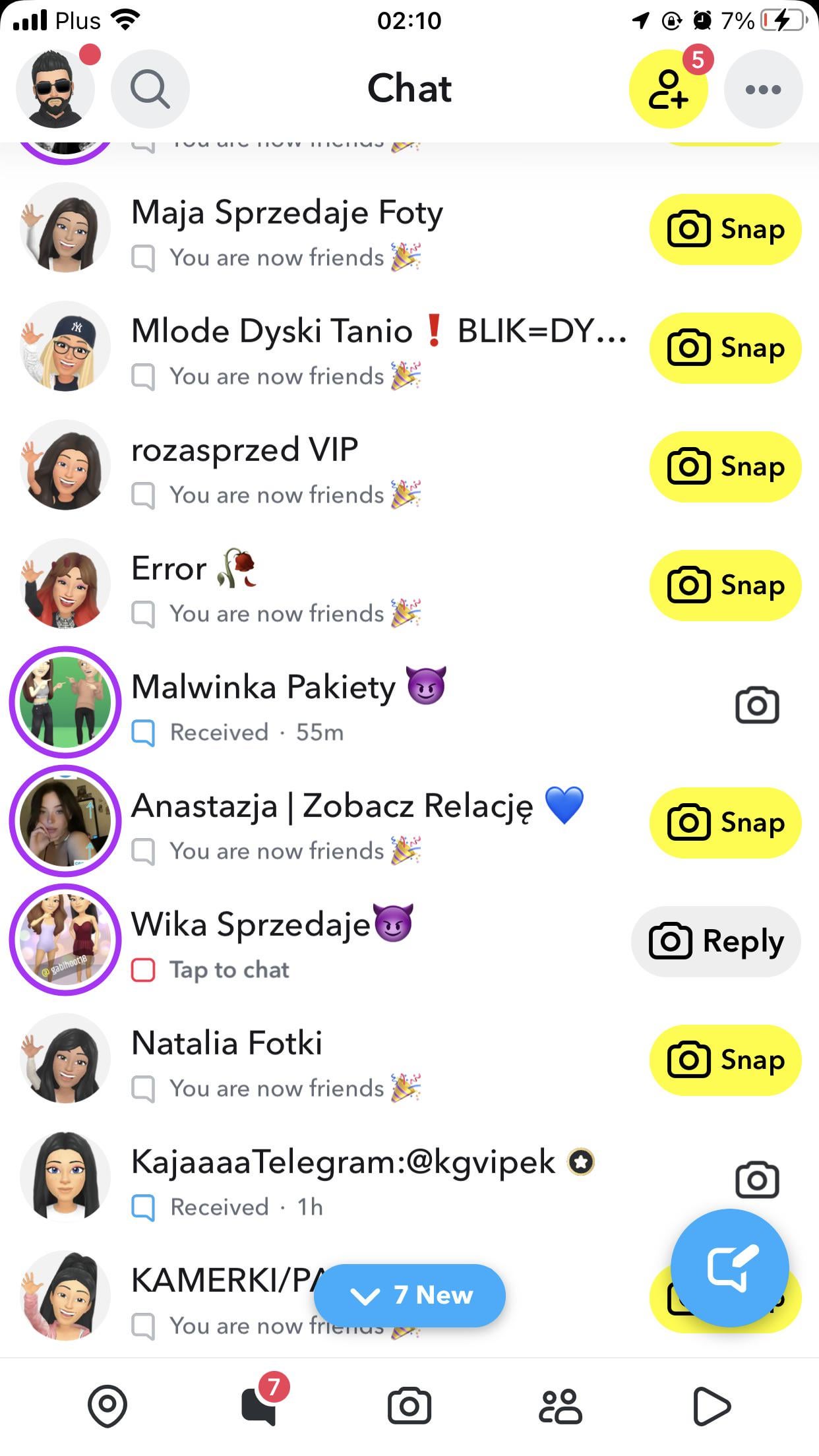View Anastazja's story ring avatar
This screenshot has width=819, height=1456.
[x=65, y=821]
